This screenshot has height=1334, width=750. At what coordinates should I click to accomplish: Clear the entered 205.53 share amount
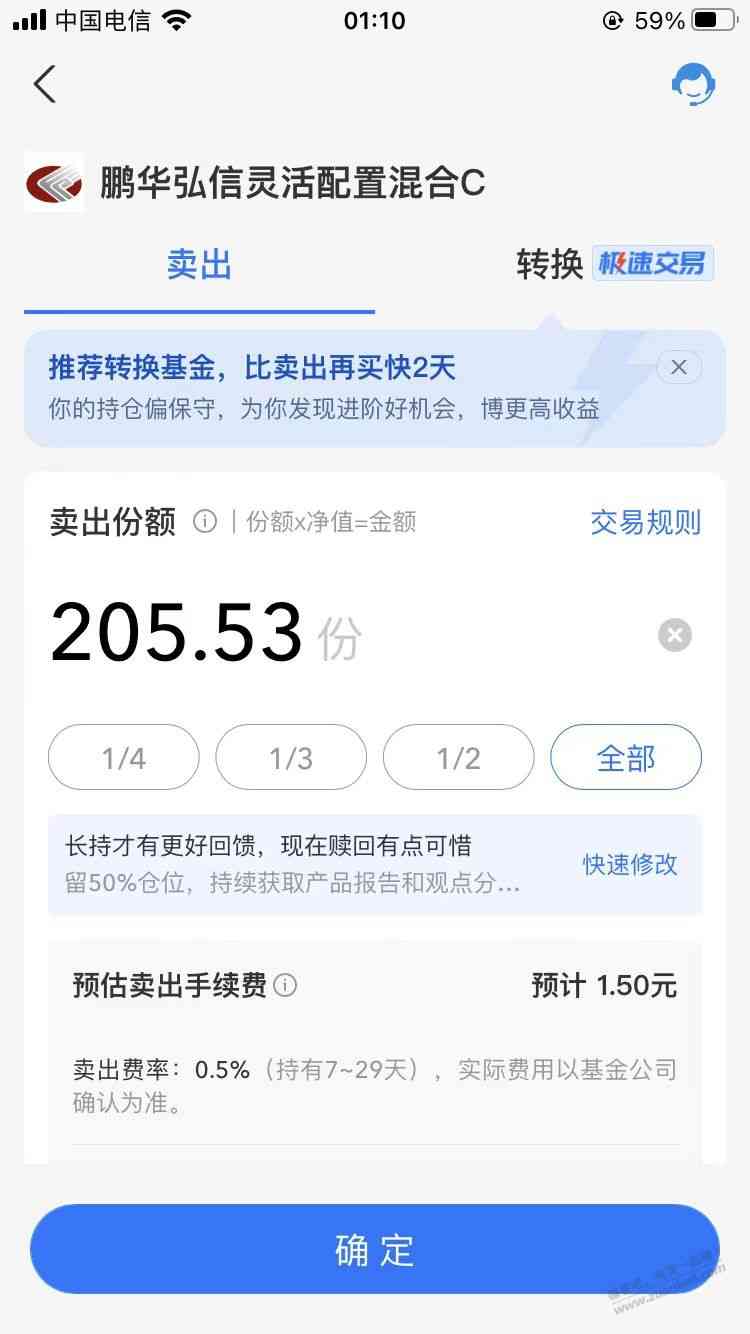pyautogui.click(x=675, y=635)
